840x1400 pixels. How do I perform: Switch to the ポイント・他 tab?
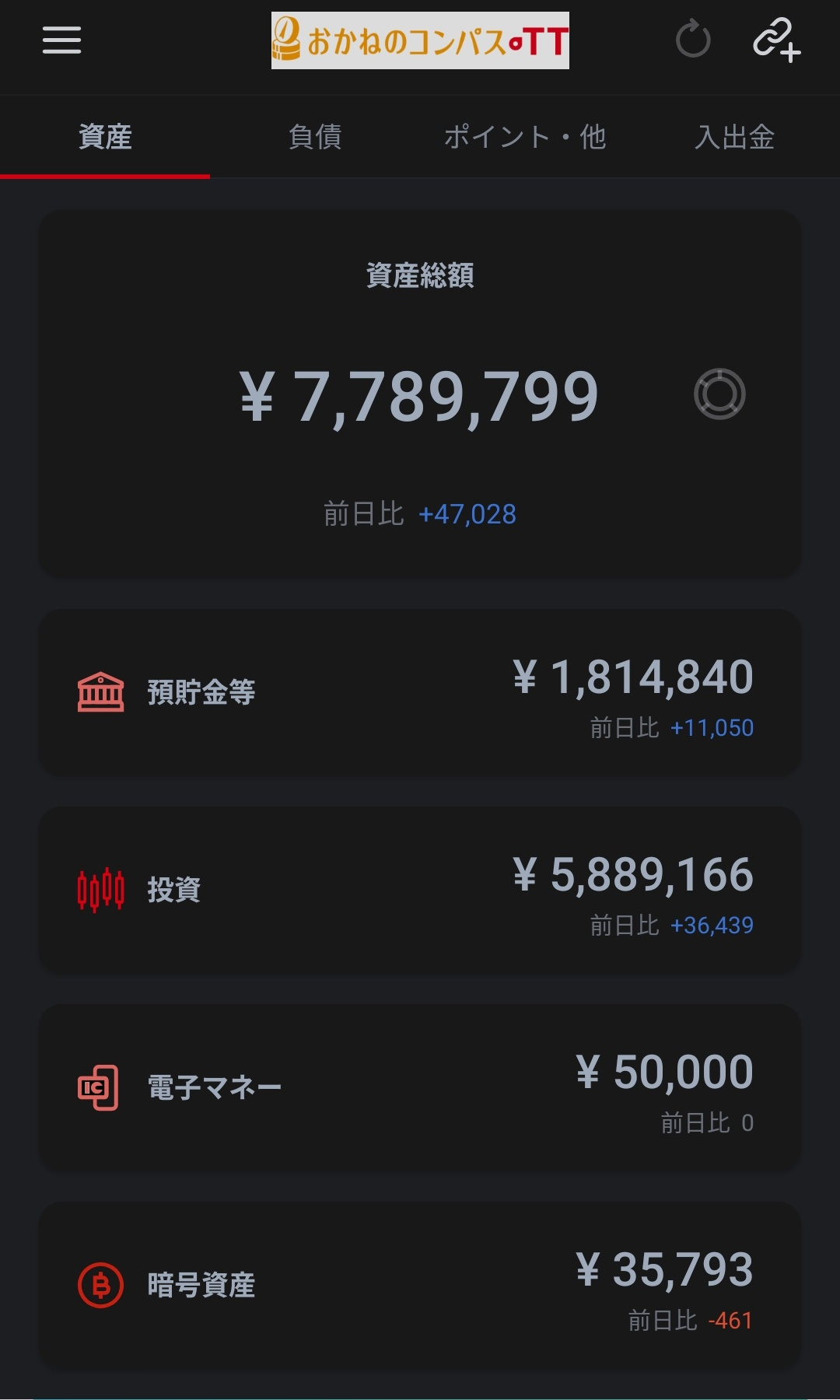(x=525, y=137)
